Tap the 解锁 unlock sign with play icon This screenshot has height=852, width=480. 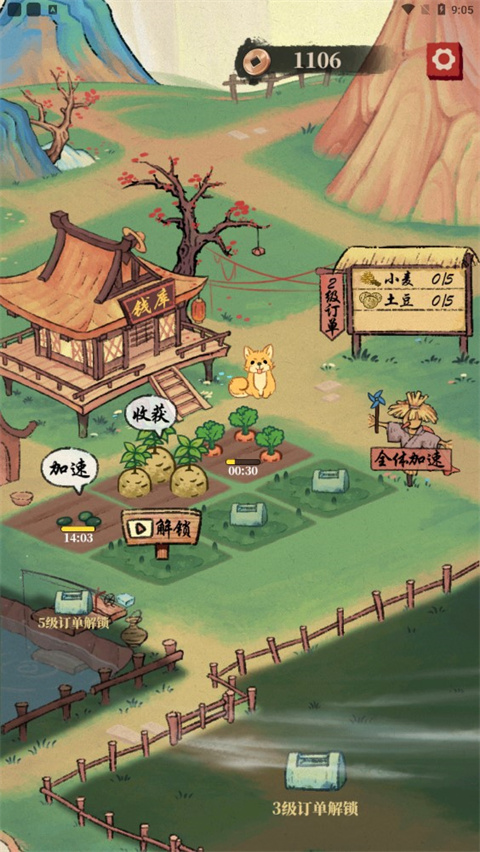coord(161,528)
